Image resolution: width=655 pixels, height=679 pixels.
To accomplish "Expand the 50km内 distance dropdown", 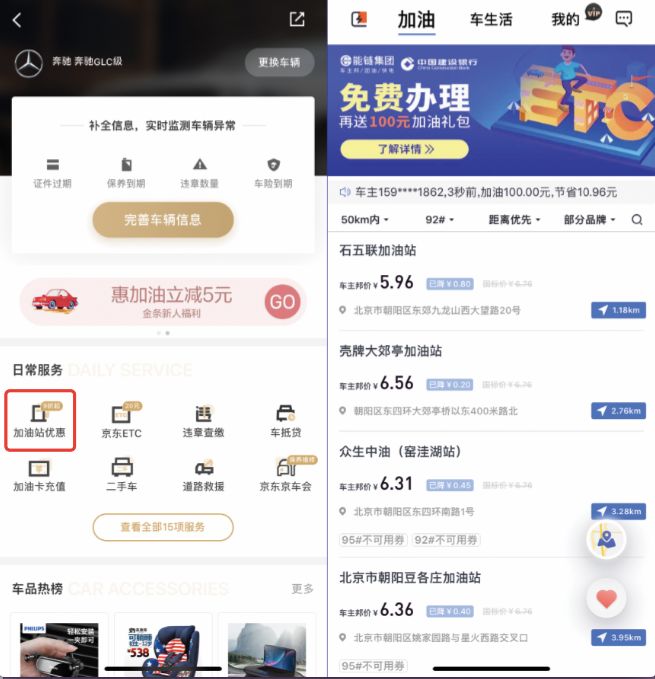I will point(364,219).
